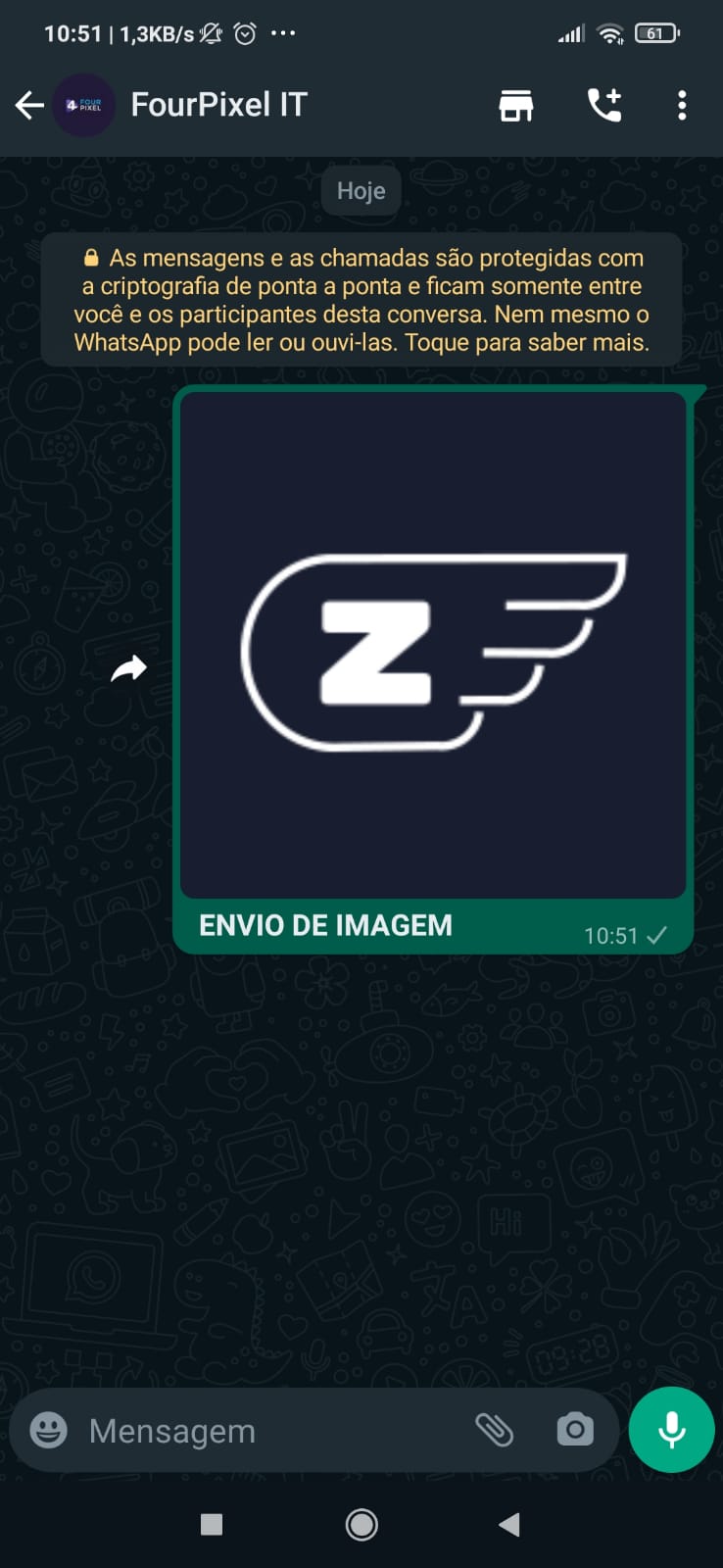The image size is (723, 1568).
Task: Open the three-dot chat options menu
Action: tap(682, 105)
